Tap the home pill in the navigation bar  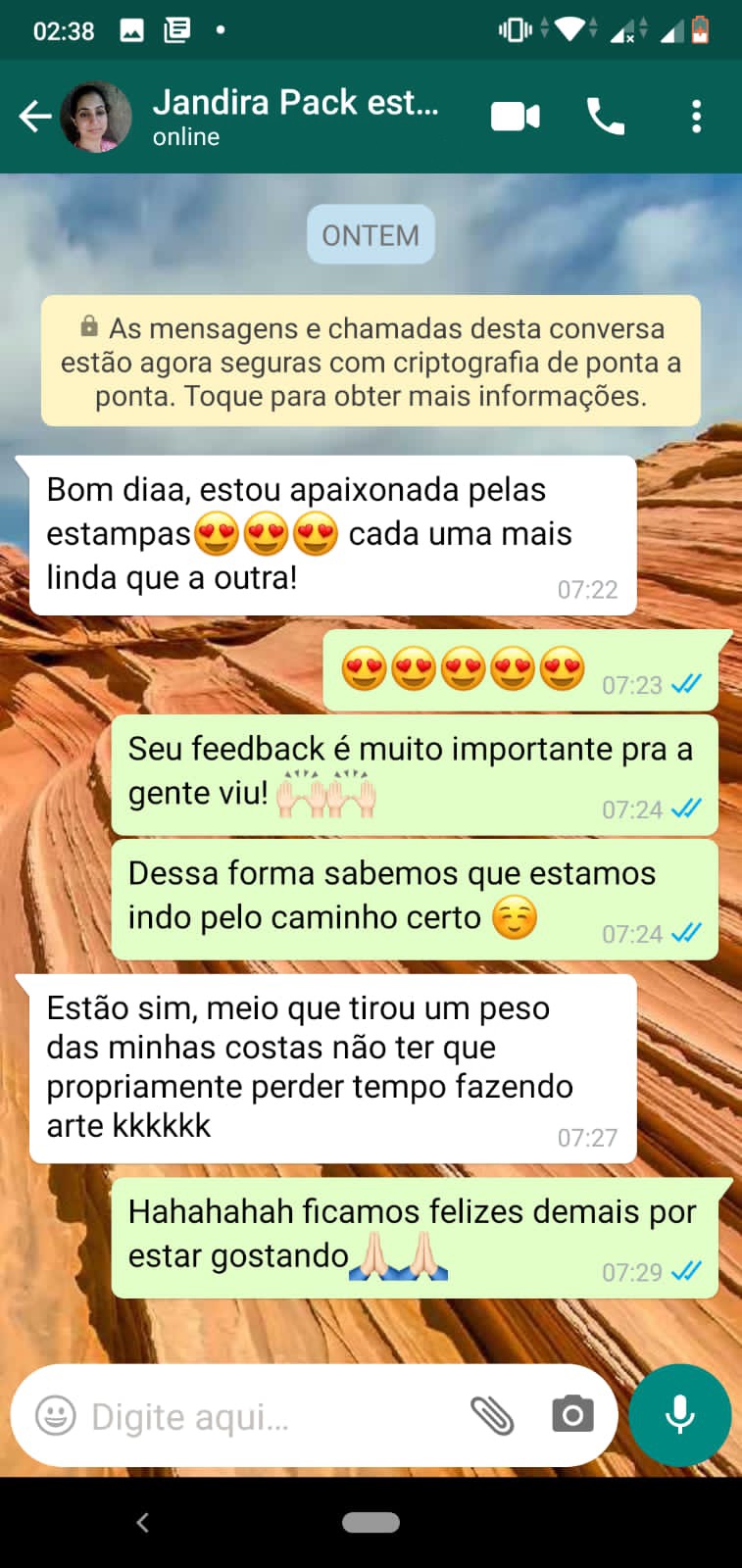pos(371,1522)
